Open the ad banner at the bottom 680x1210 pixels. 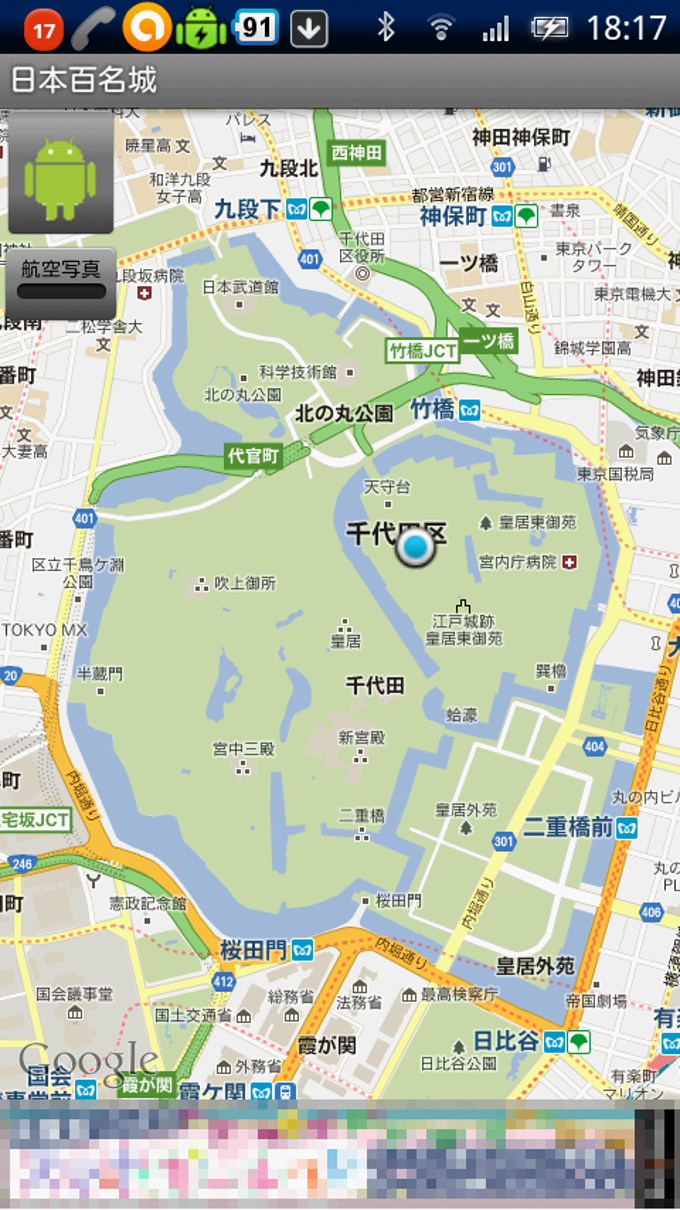coord(320,1155)
